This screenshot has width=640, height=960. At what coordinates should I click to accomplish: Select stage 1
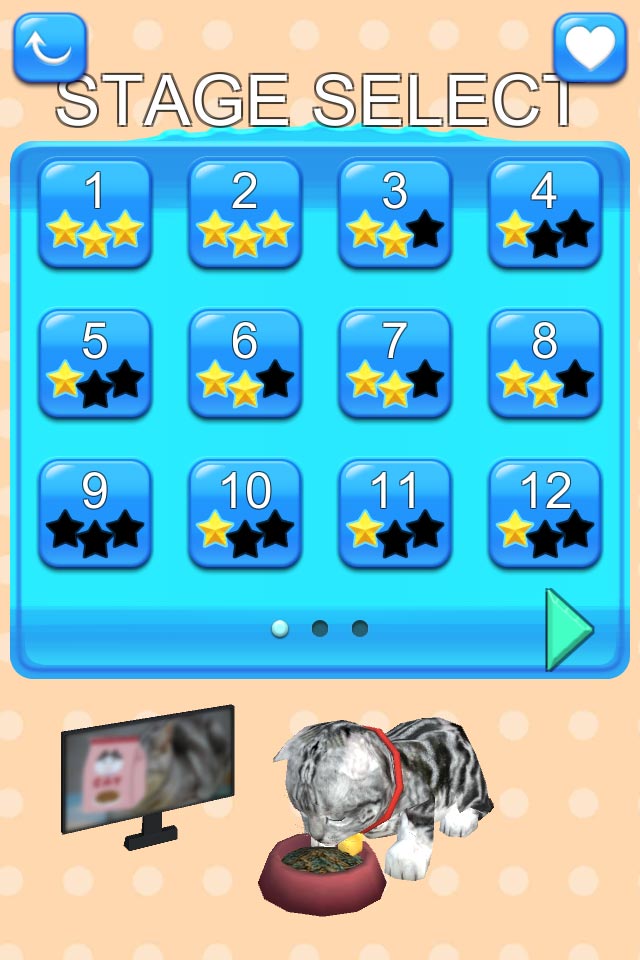point(95,213)
